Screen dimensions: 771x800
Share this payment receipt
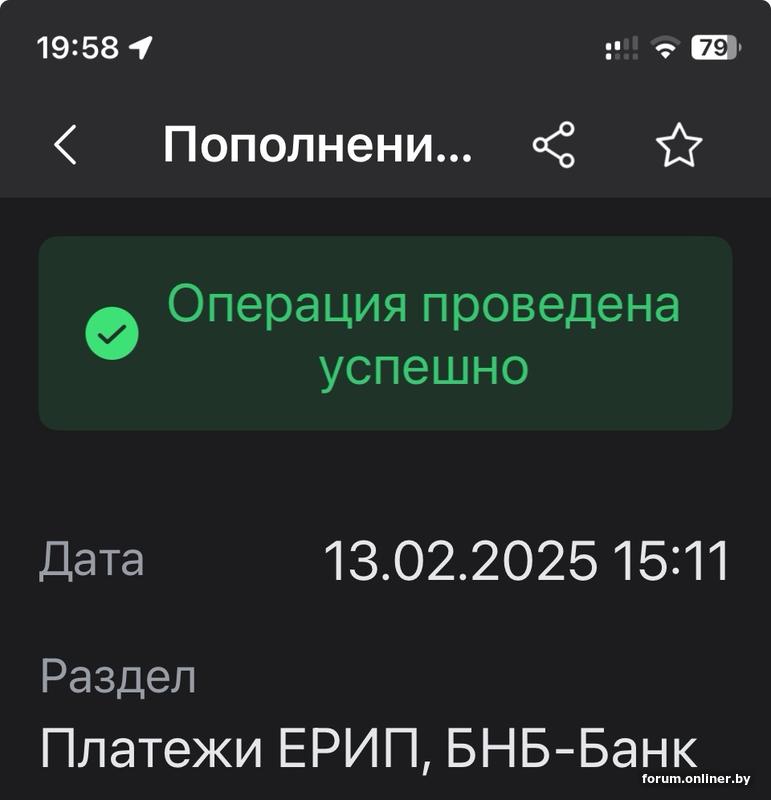(554, 146)
